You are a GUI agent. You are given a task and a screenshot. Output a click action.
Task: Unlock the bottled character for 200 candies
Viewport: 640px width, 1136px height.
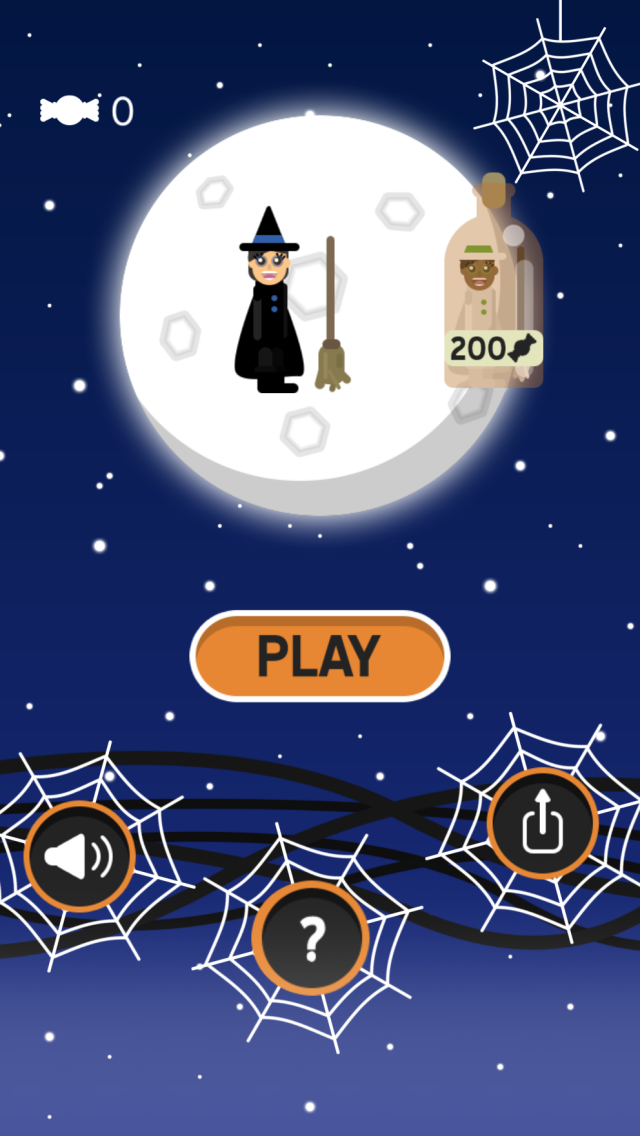coord(493,290)
